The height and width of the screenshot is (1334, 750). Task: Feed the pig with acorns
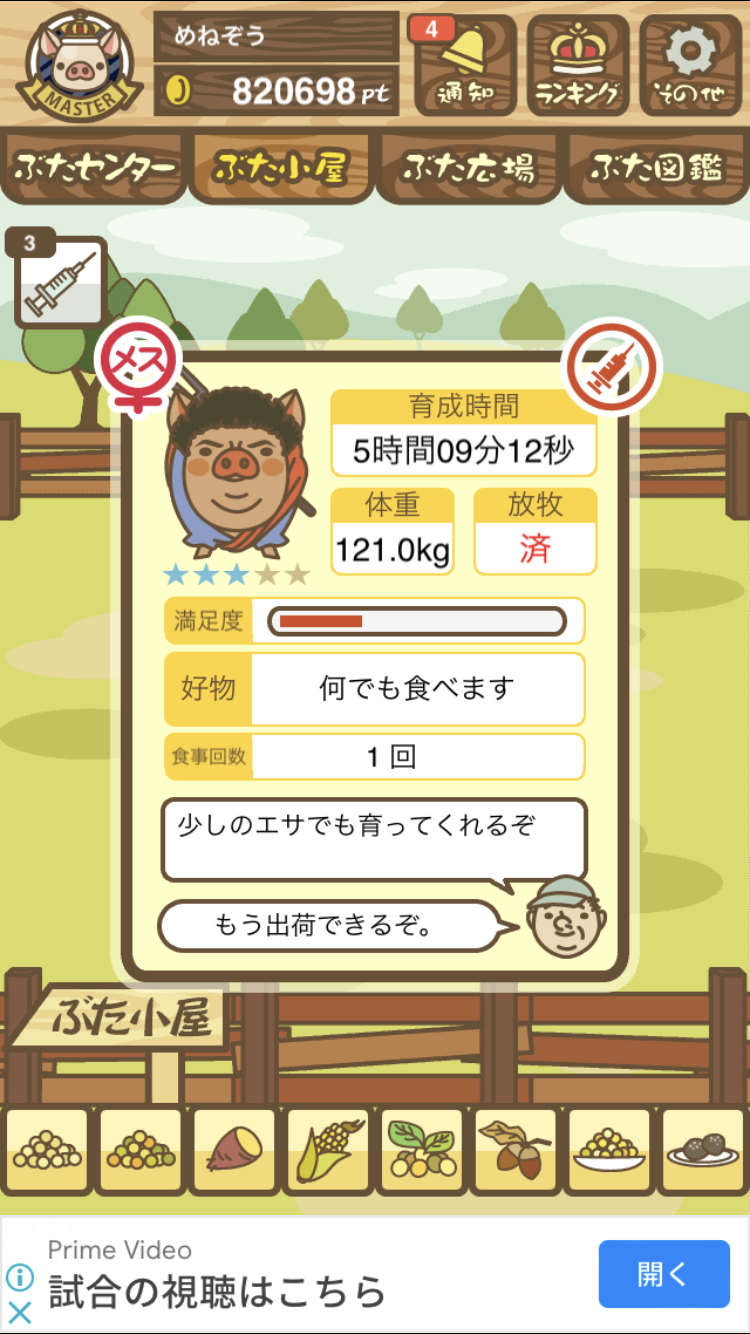(x=515, y=1150)
